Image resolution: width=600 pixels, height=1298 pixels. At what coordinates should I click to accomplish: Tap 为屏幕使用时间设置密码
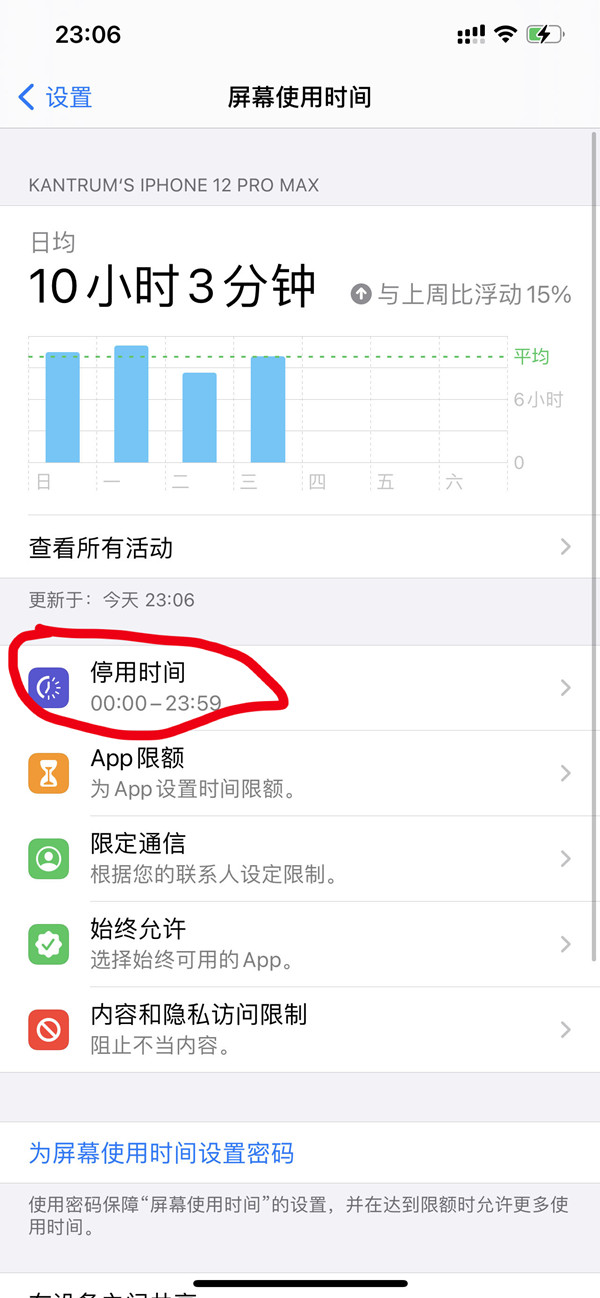tap(161, 1153)
